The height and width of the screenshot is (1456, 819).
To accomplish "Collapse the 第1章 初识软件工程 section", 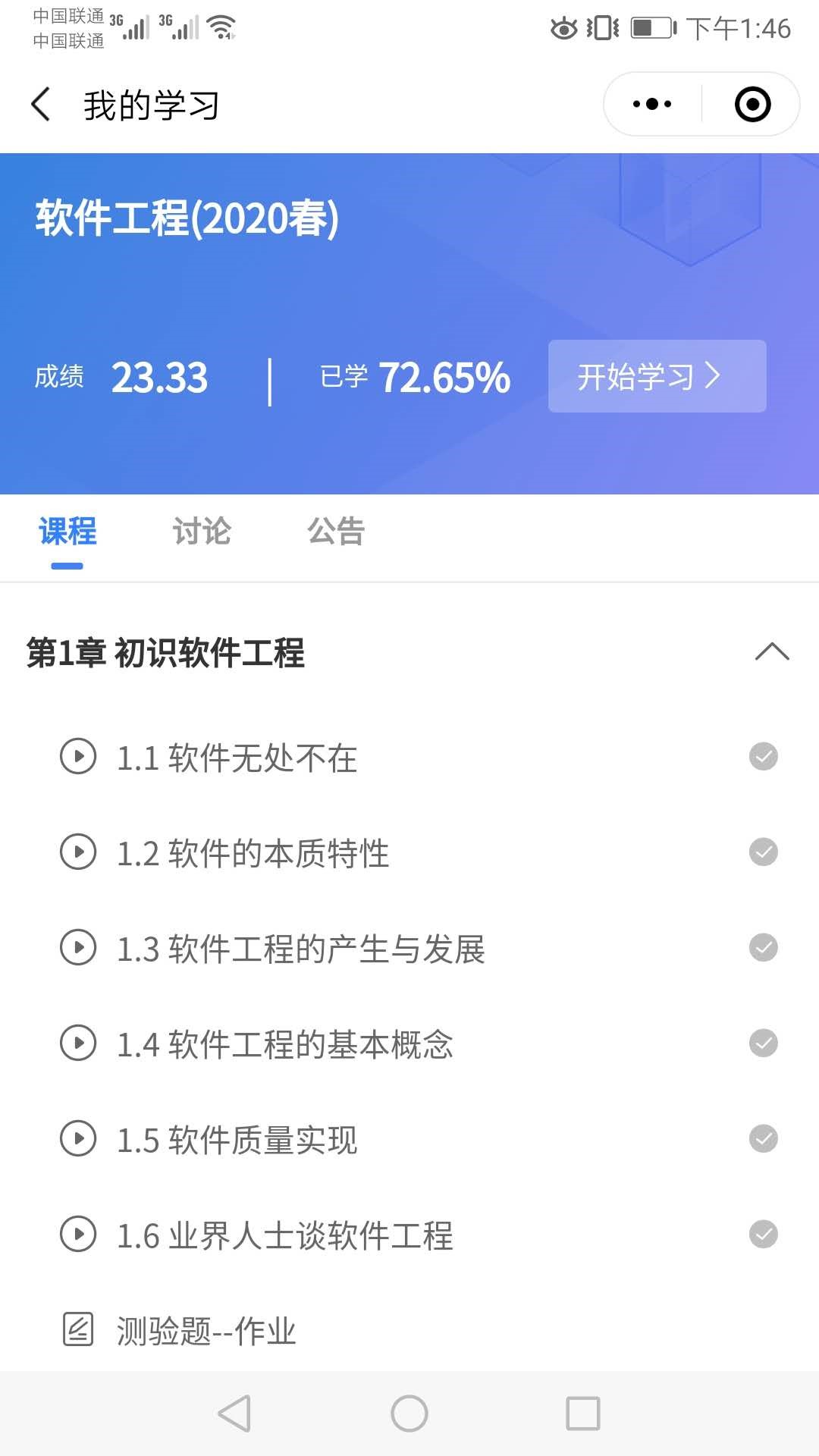I will [x=772, y=652].
